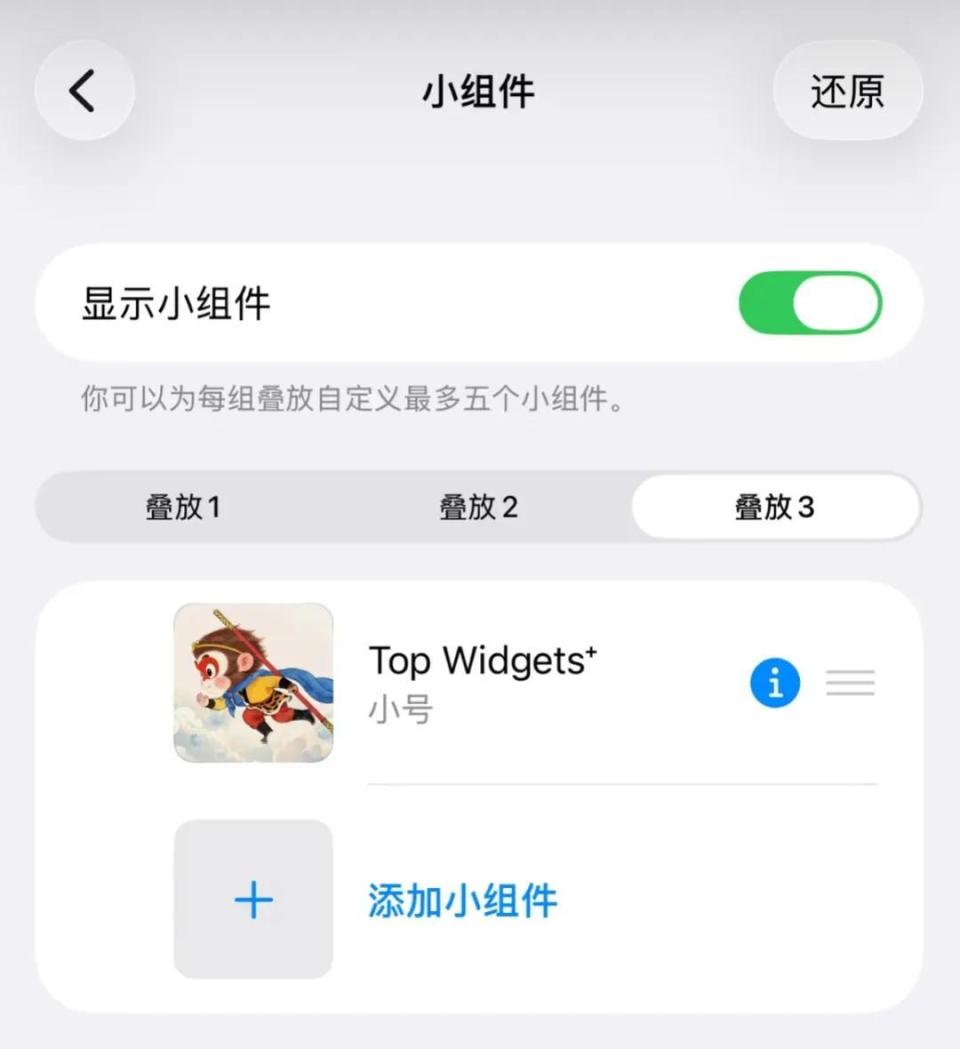Image resolution: width=960 pixels, height=1049 pixels.
Task: Select the Top Widgets⁺ widget entry
Action: (483, 660)
